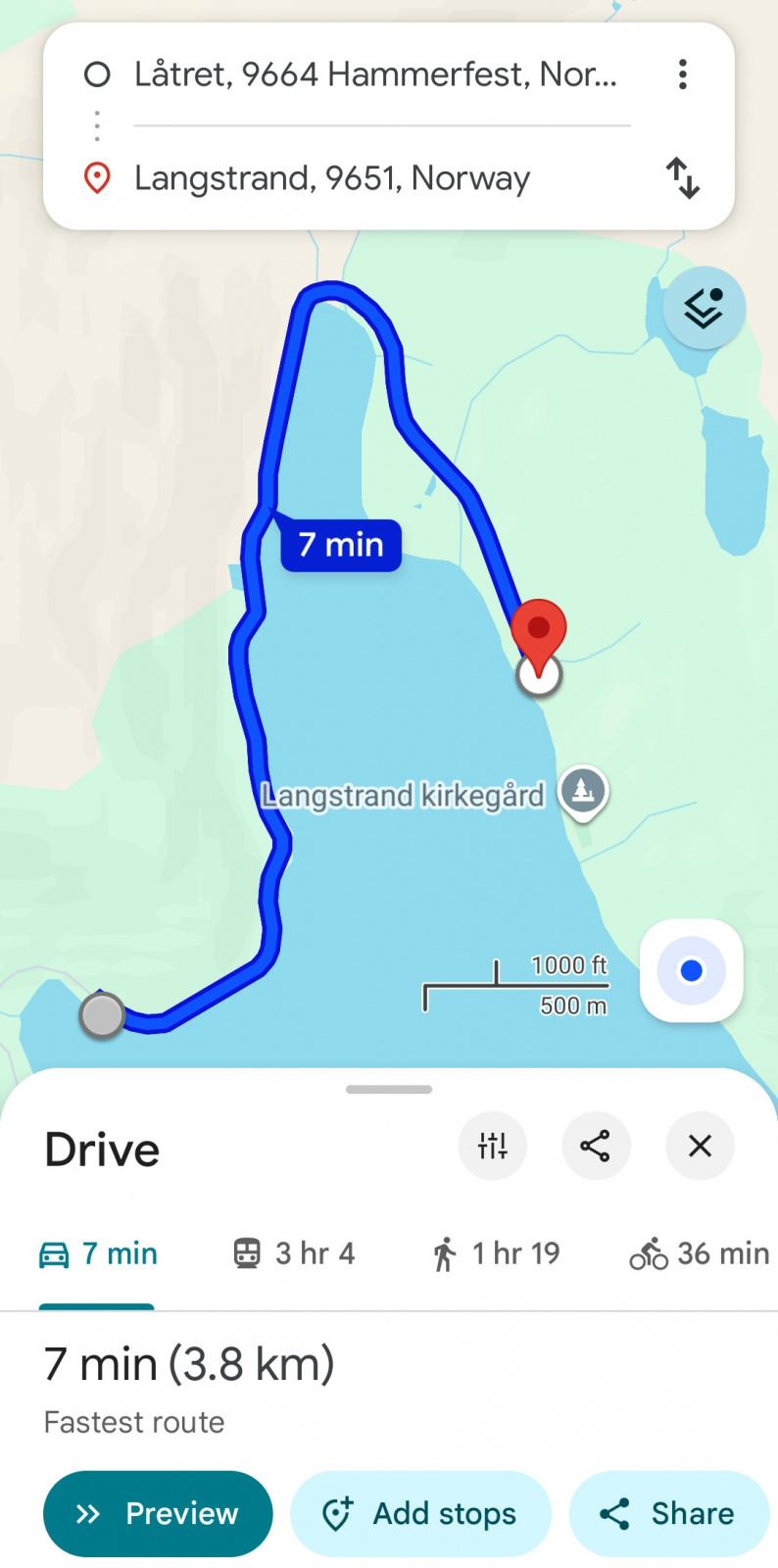Close the directions panel
Viewport: 778px width, 1568px height.
point(700,1146)
